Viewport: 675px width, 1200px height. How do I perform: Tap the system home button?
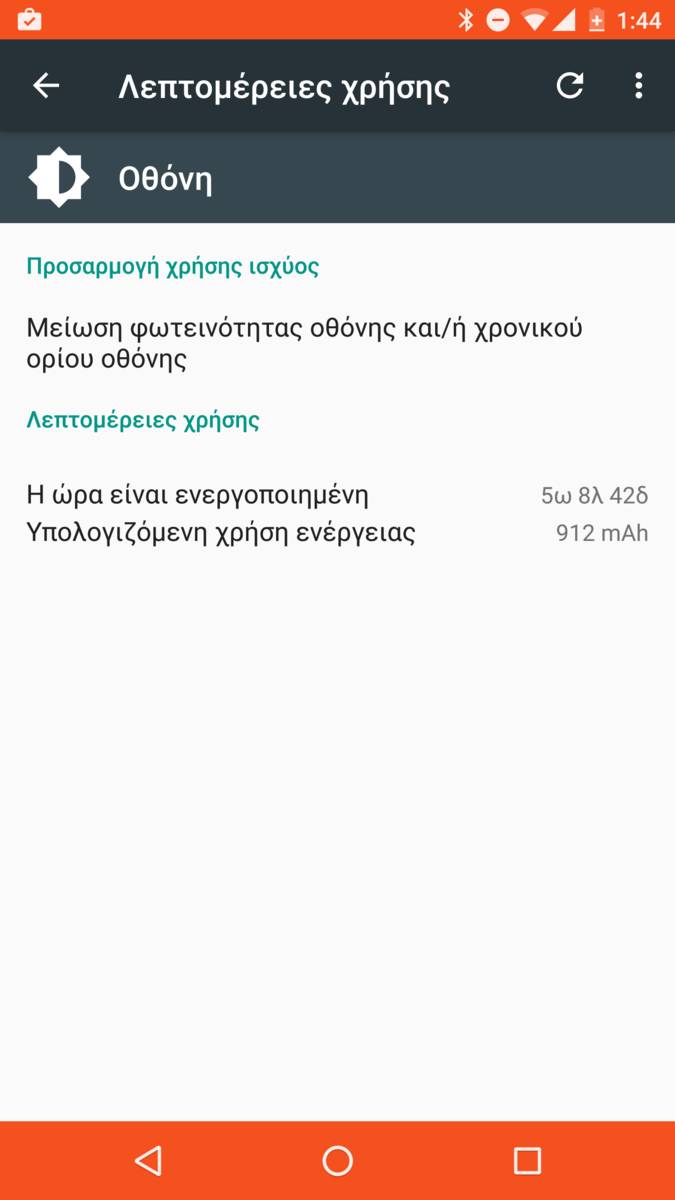[338, 1160]
